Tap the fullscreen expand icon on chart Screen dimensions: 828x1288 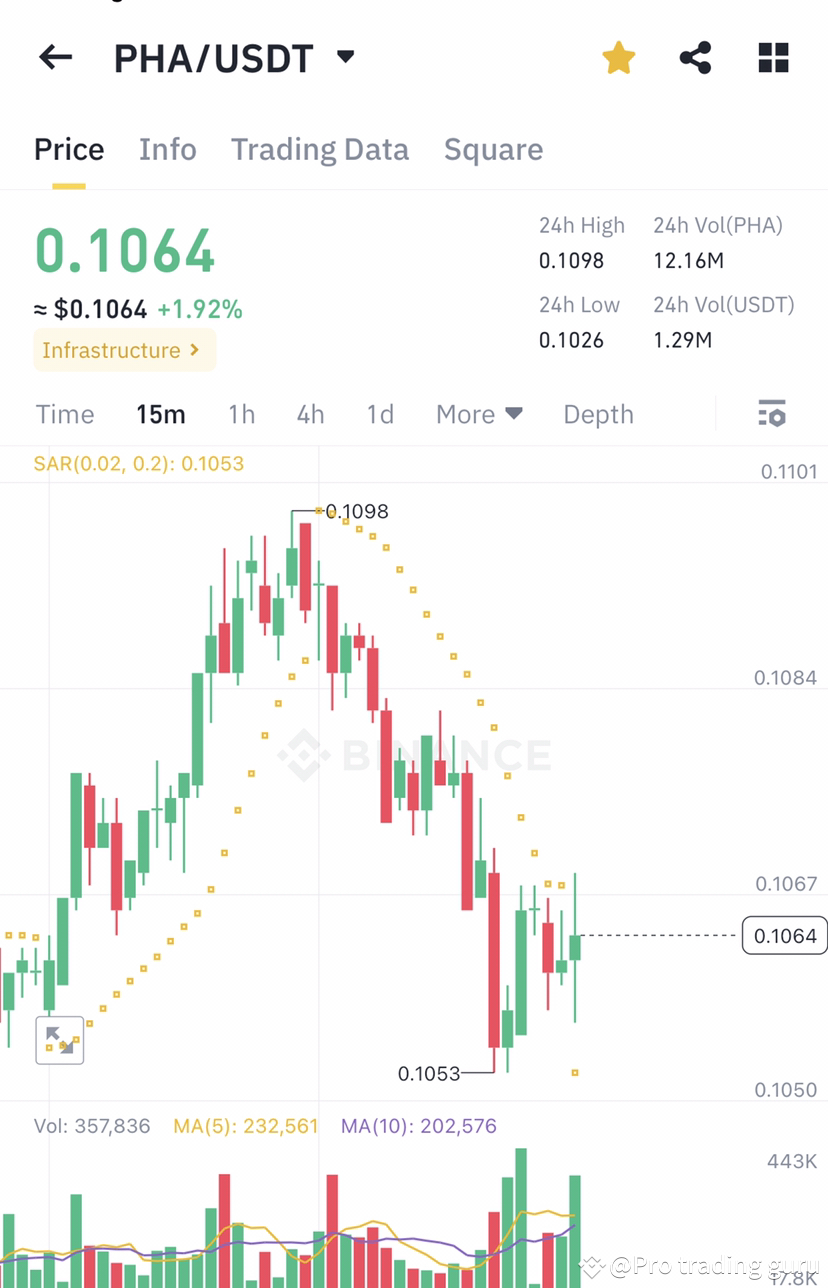[60, 1040]
